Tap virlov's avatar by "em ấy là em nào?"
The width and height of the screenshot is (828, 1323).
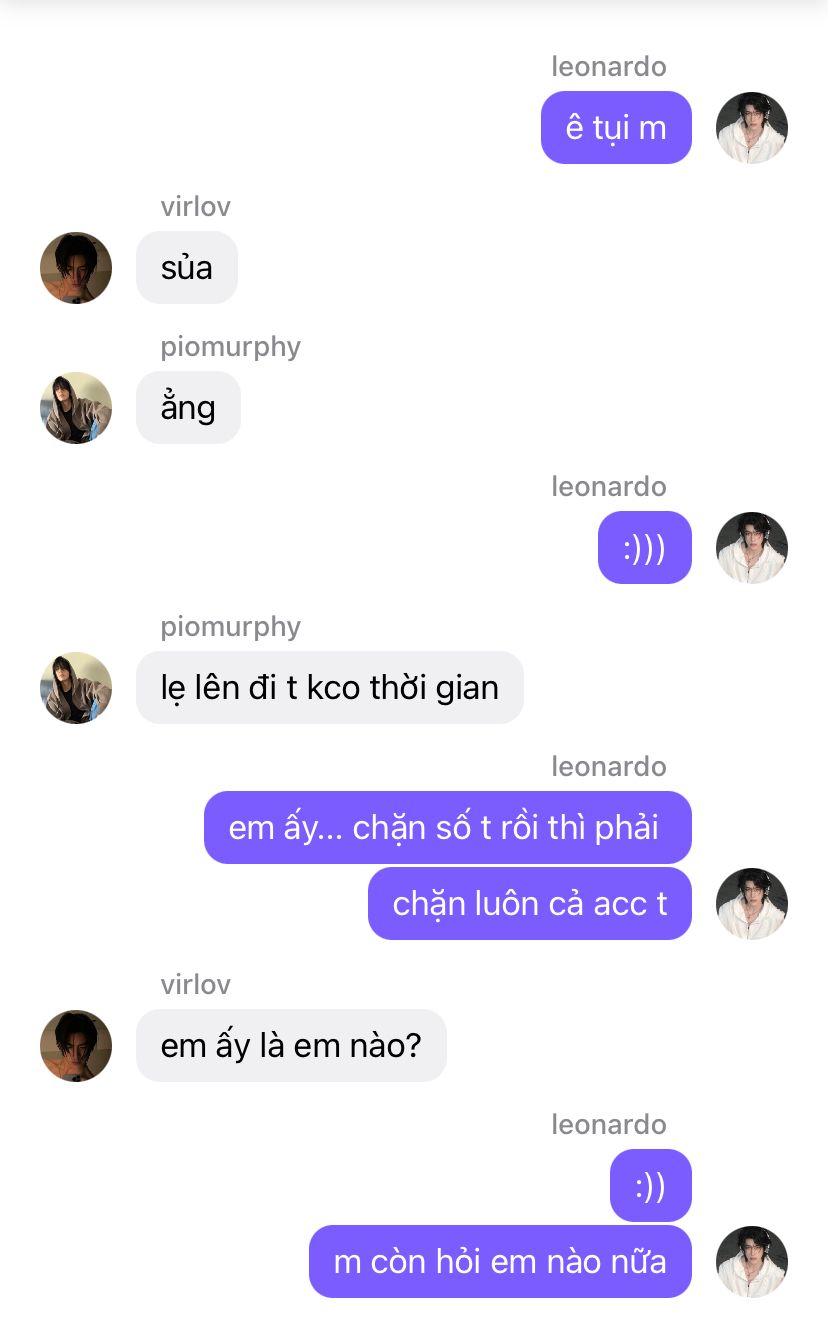coord(76,1046)
